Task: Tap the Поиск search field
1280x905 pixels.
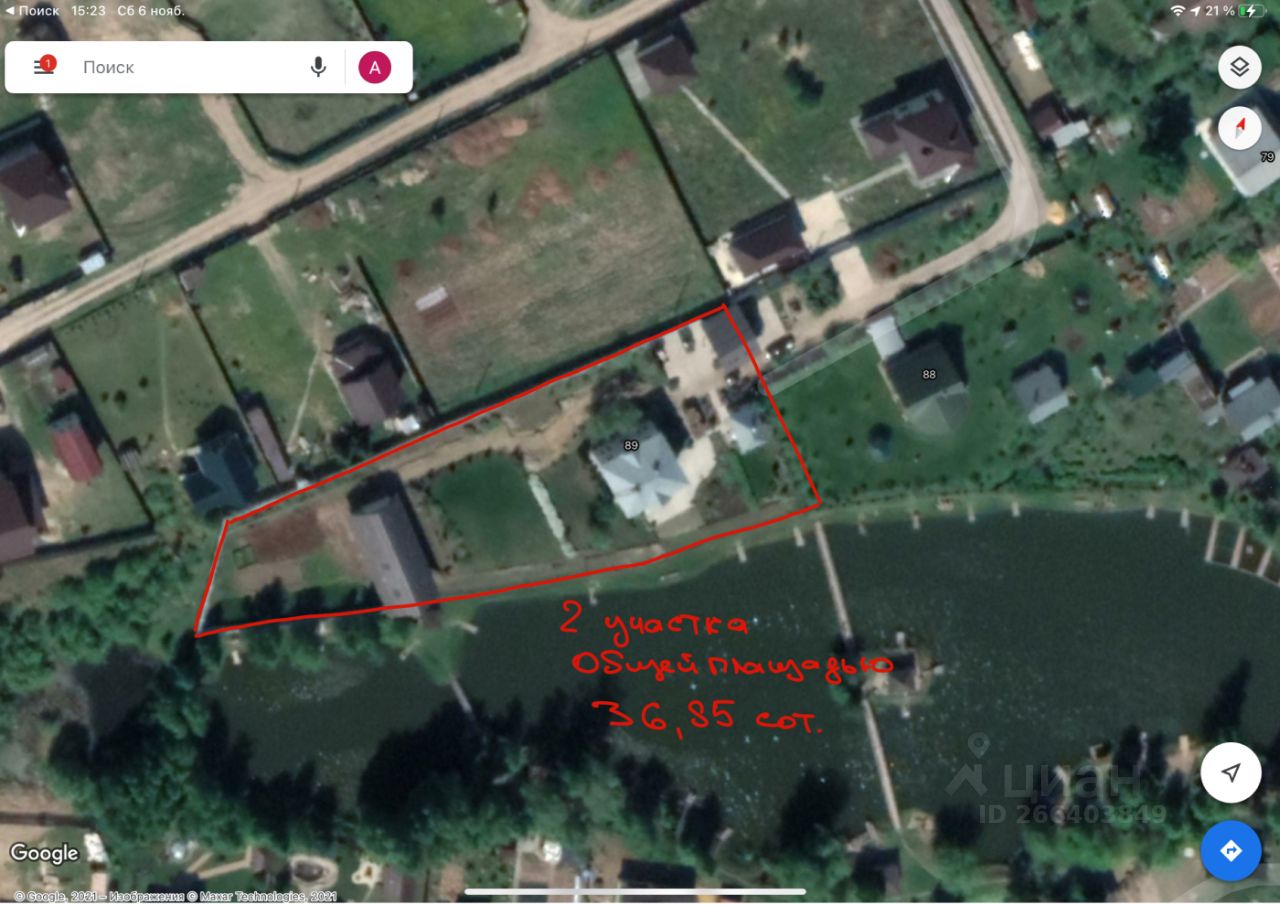Action: (180, 67)
